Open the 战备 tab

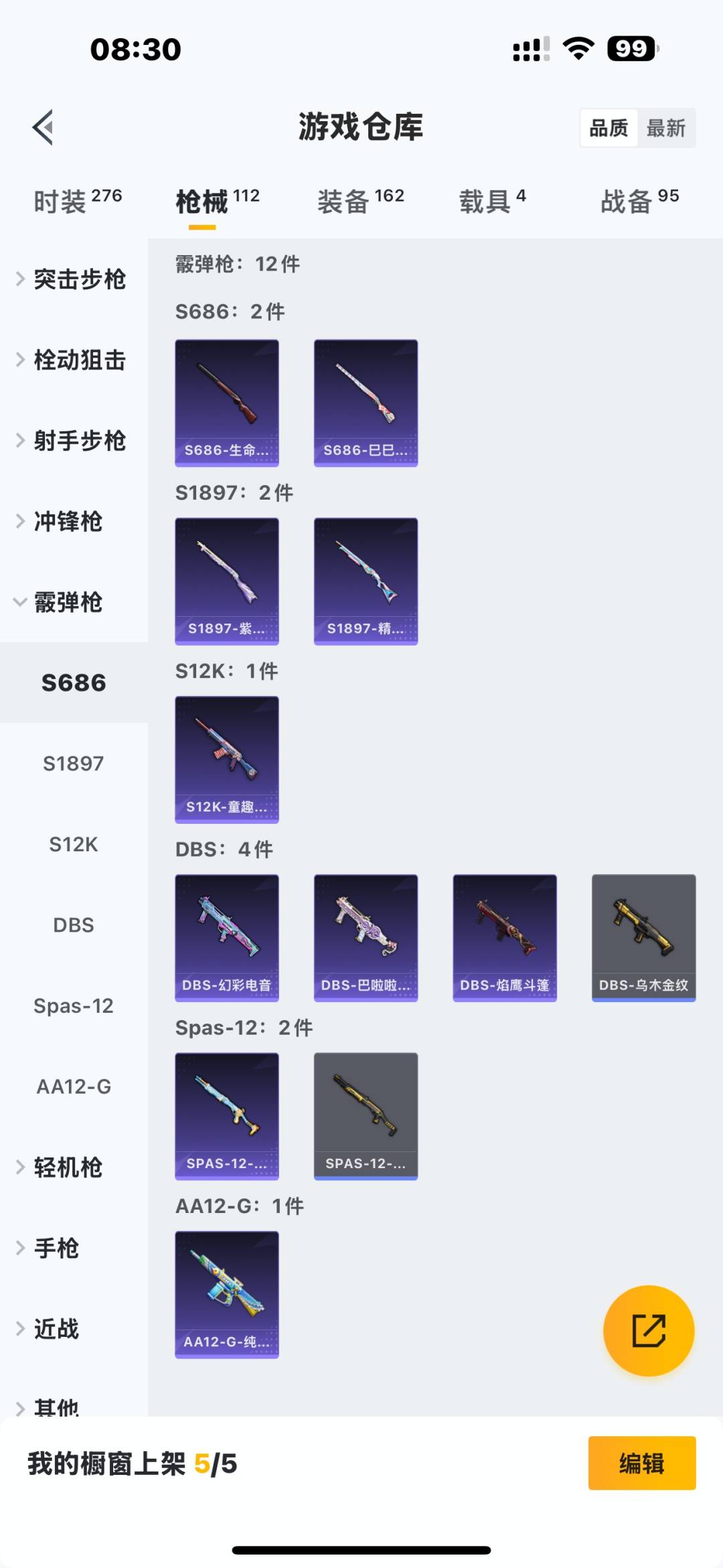point(639,201)
